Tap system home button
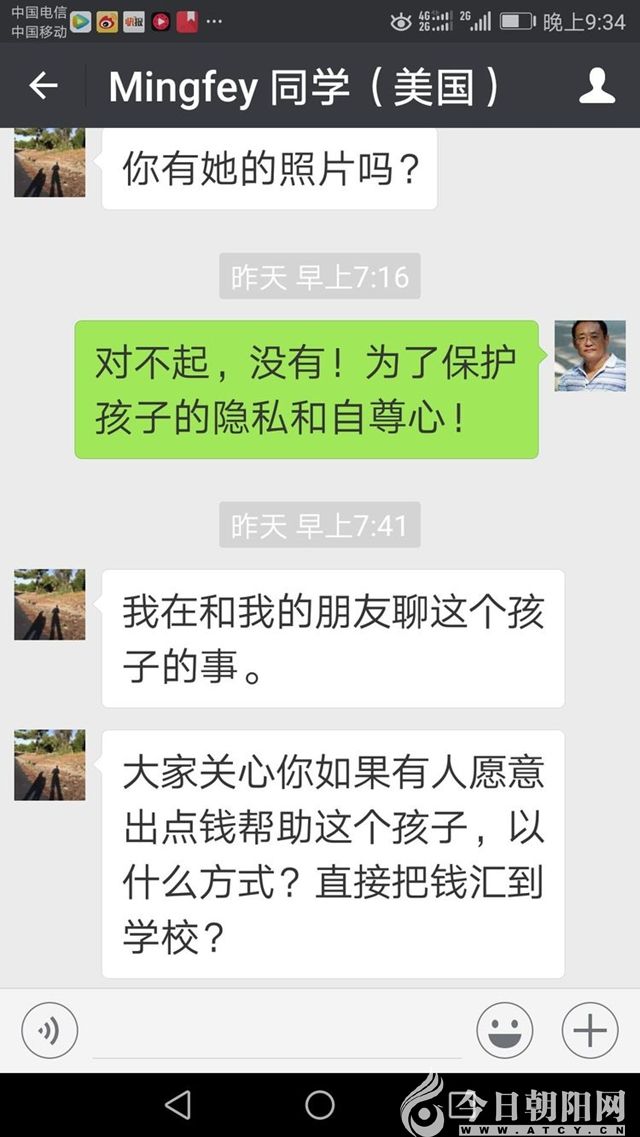The image size is (640, 1137). [320, 1105]
